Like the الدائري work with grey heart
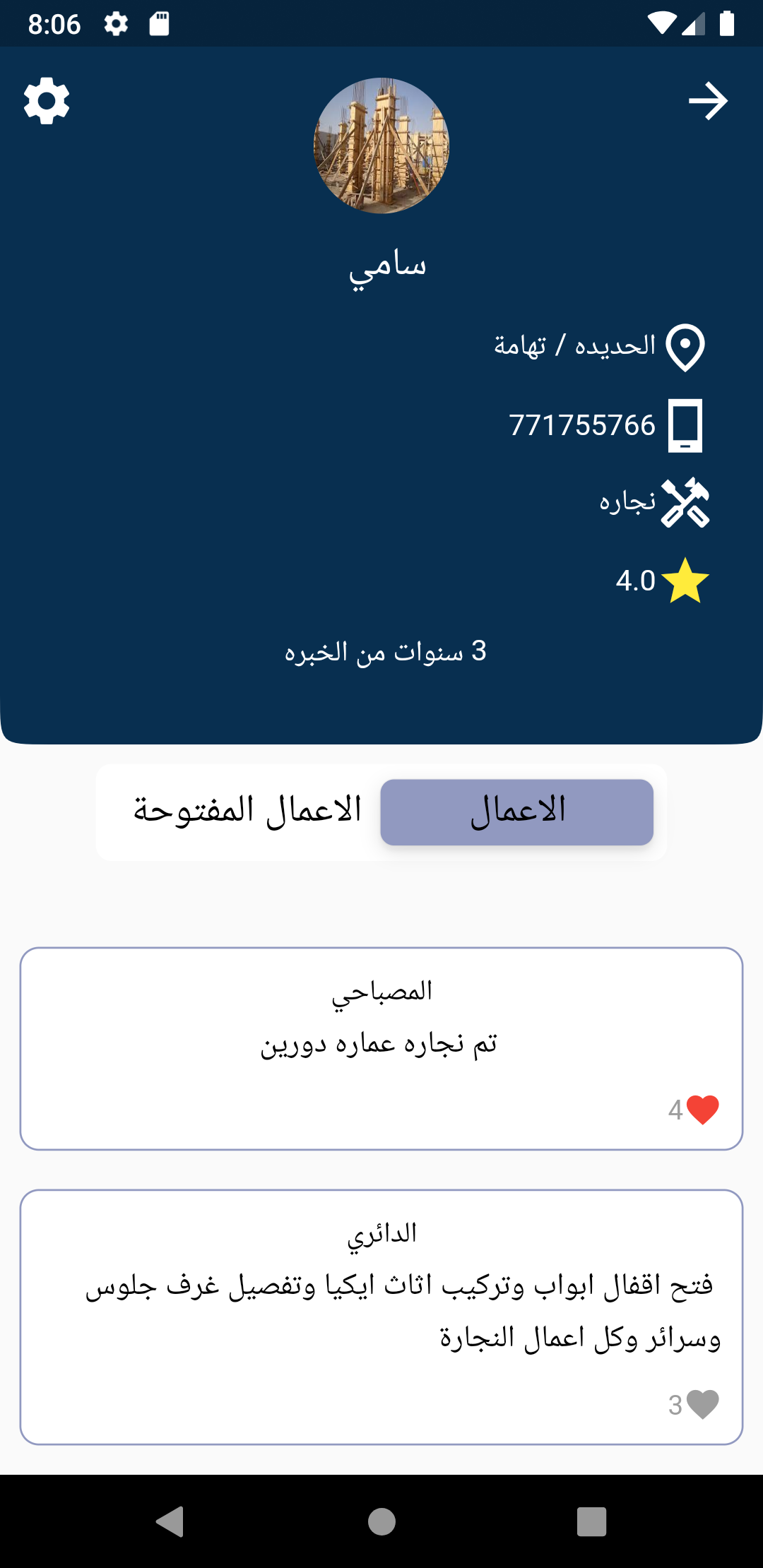The width and height of the screenshot is (763, 1568). click(702, 1404)
